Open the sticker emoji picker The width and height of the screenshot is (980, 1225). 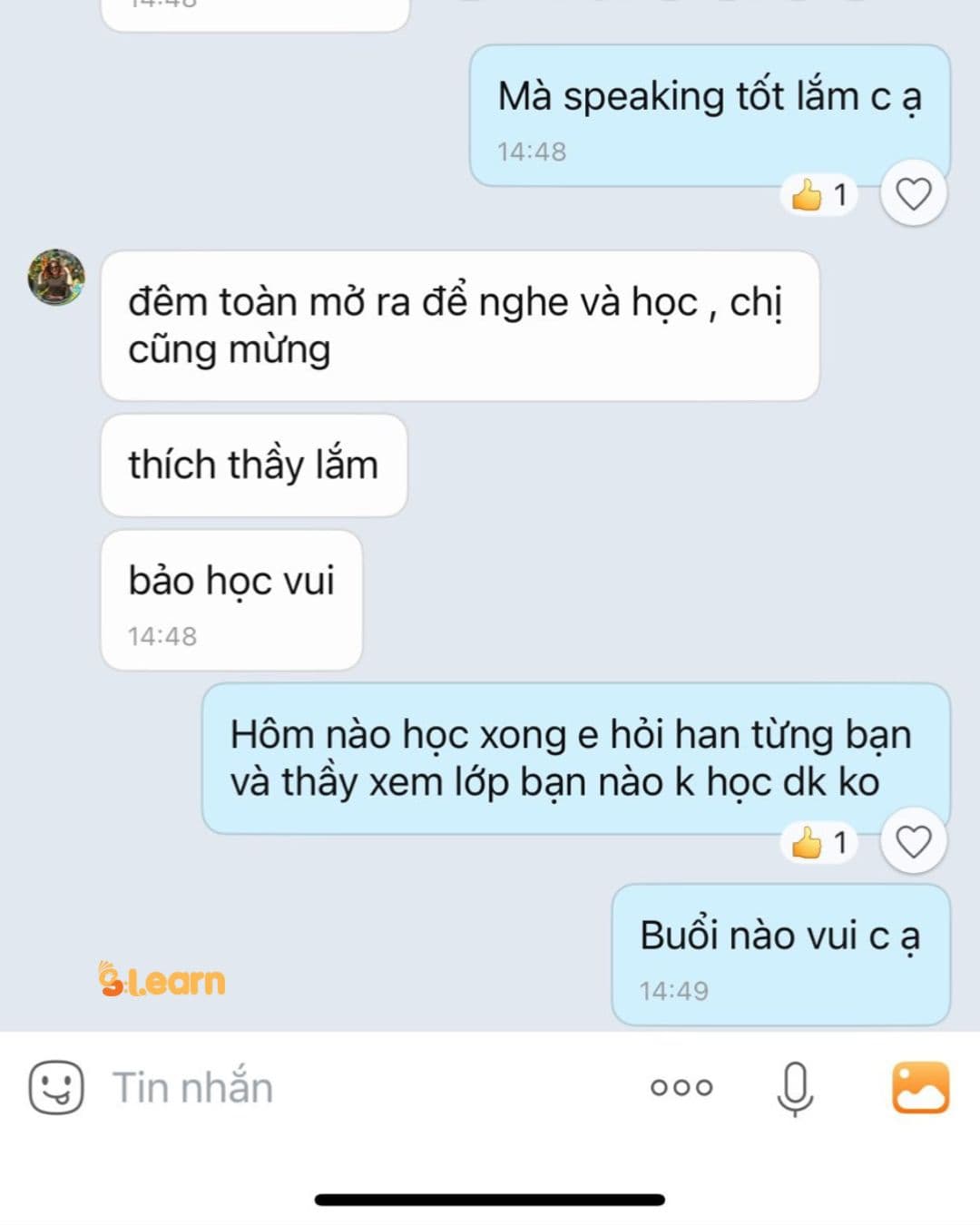click(x=56, y=1087)
